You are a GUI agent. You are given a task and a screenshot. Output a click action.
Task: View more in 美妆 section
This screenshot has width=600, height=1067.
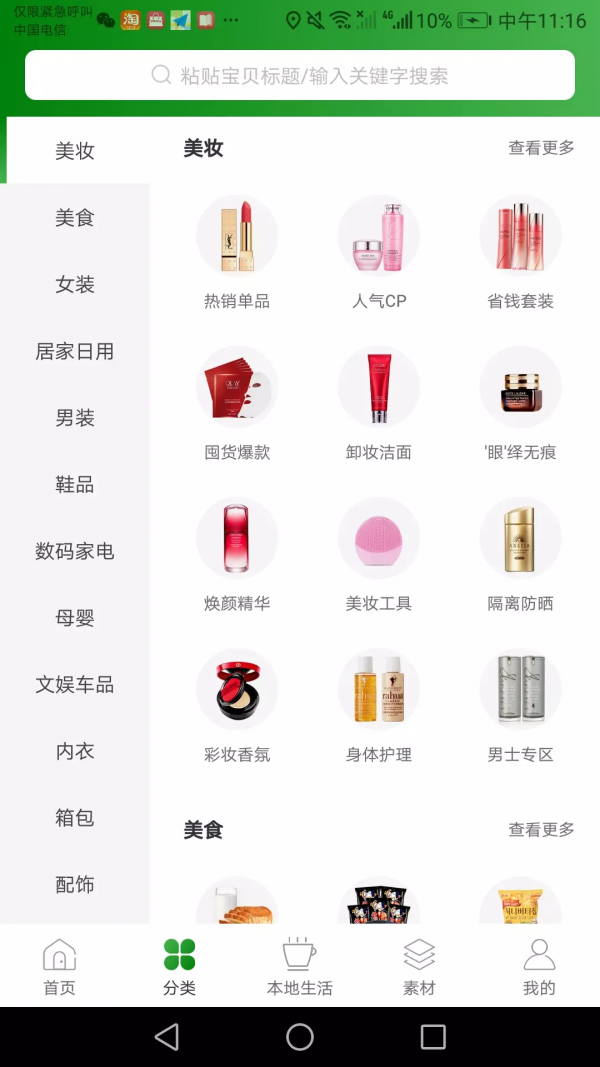tap(541, 148)
